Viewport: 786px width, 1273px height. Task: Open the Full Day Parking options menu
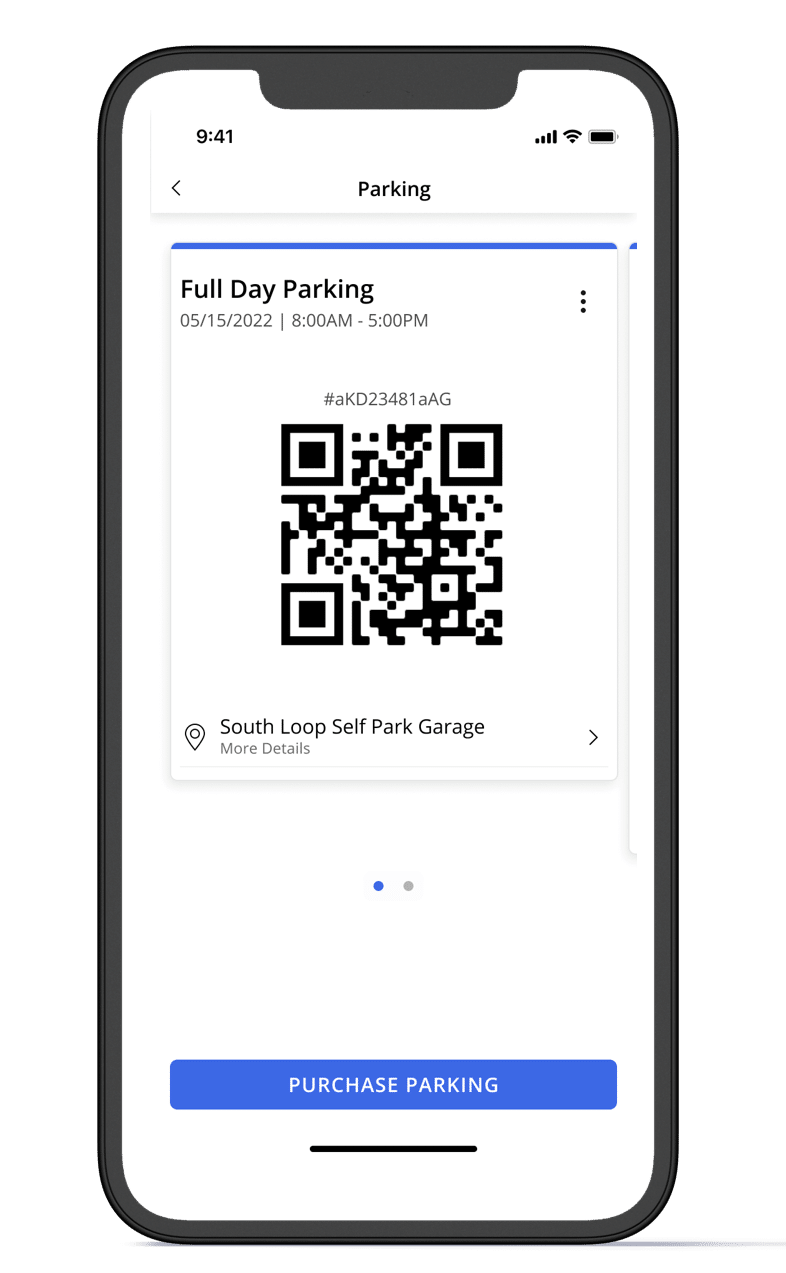click(583, 302)
